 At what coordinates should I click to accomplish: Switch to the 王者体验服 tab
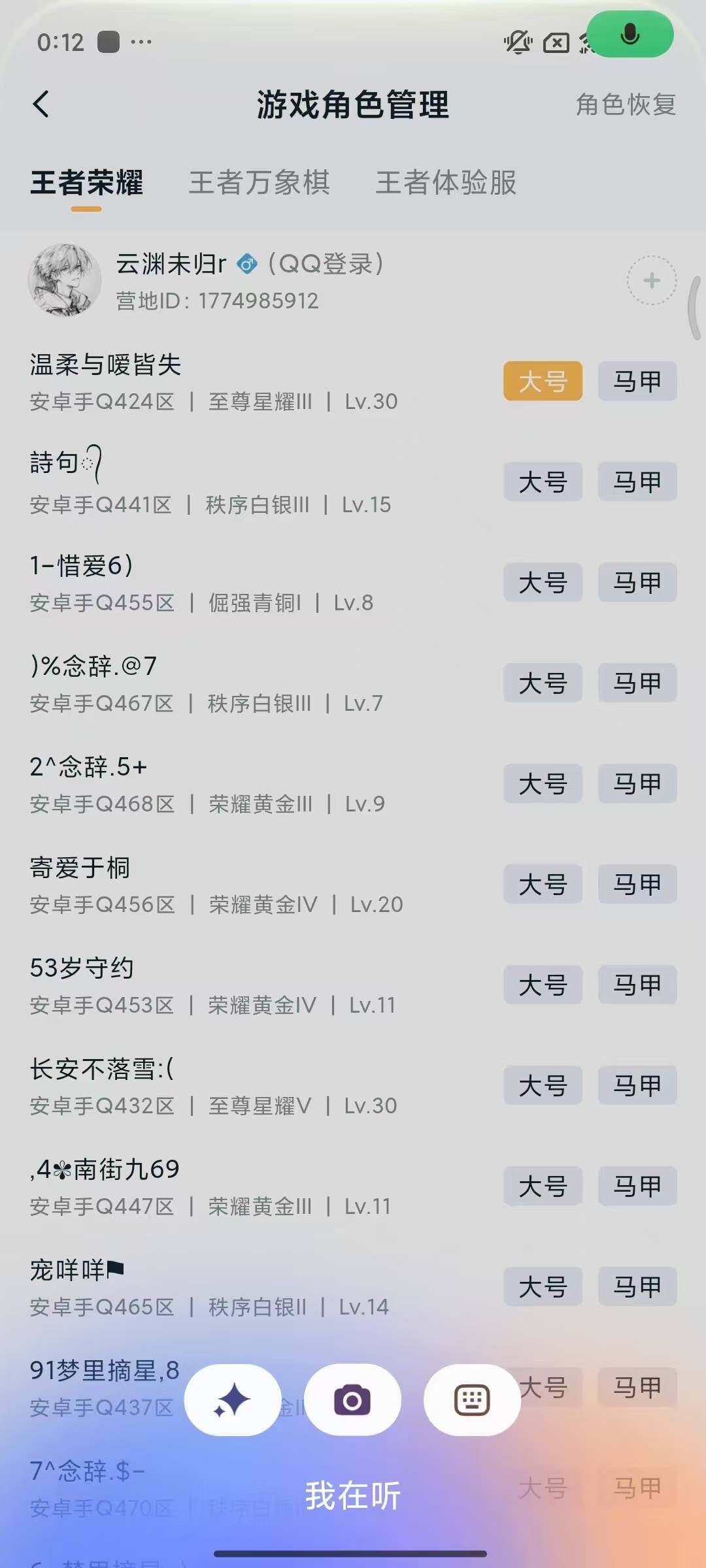pos(446,182)
